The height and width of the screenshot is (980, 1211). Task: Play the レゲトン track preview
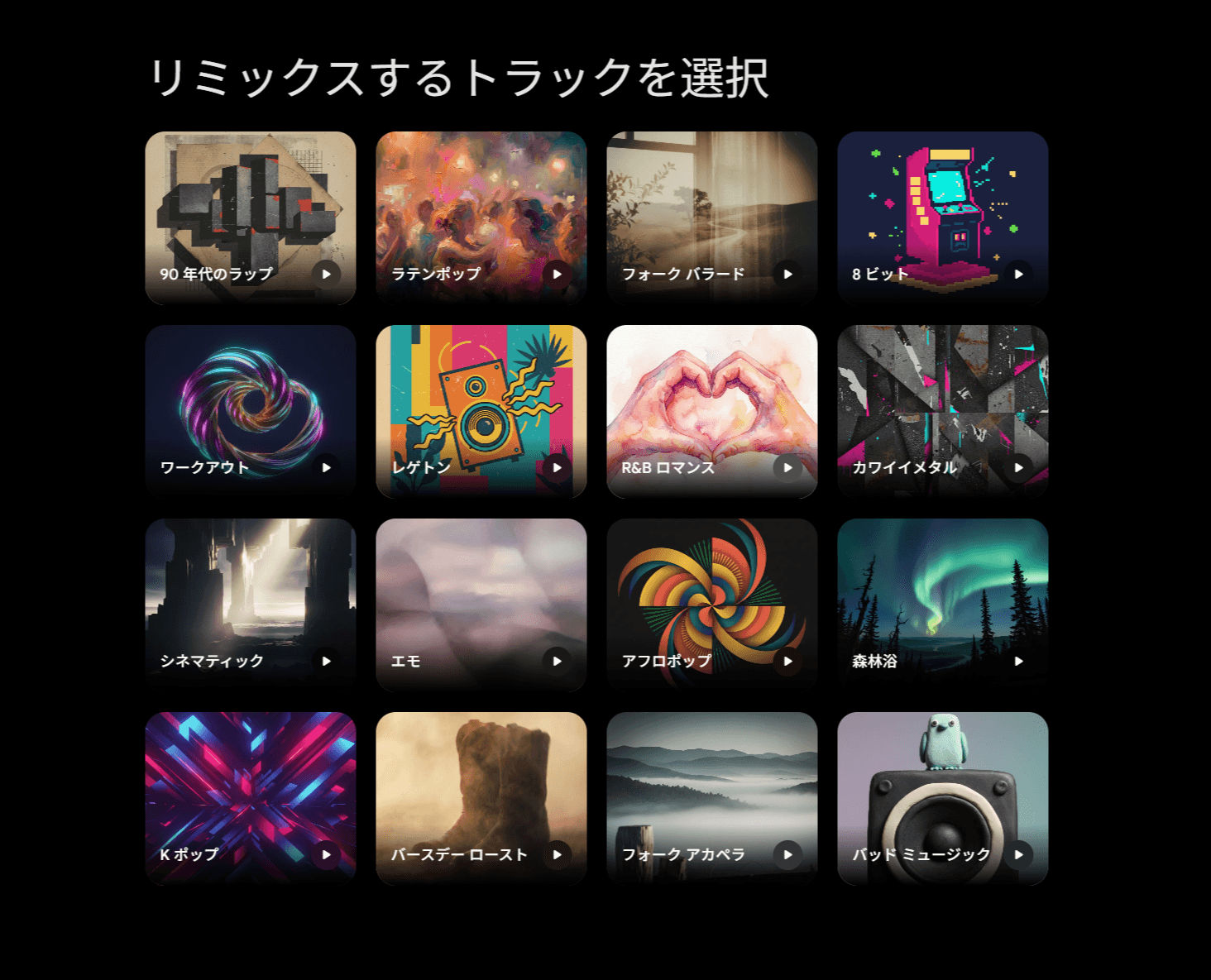click(557, 467)
